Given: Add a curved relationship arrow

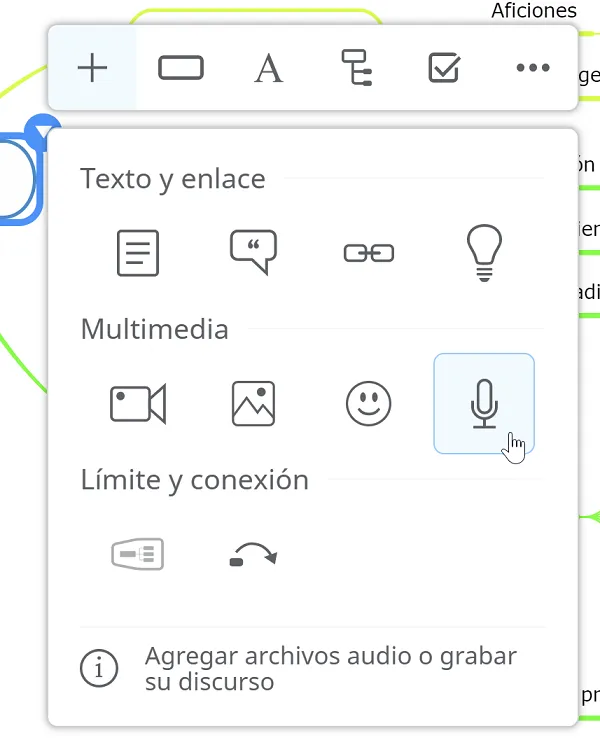Looking at the screenshot, I should point(253,554).
